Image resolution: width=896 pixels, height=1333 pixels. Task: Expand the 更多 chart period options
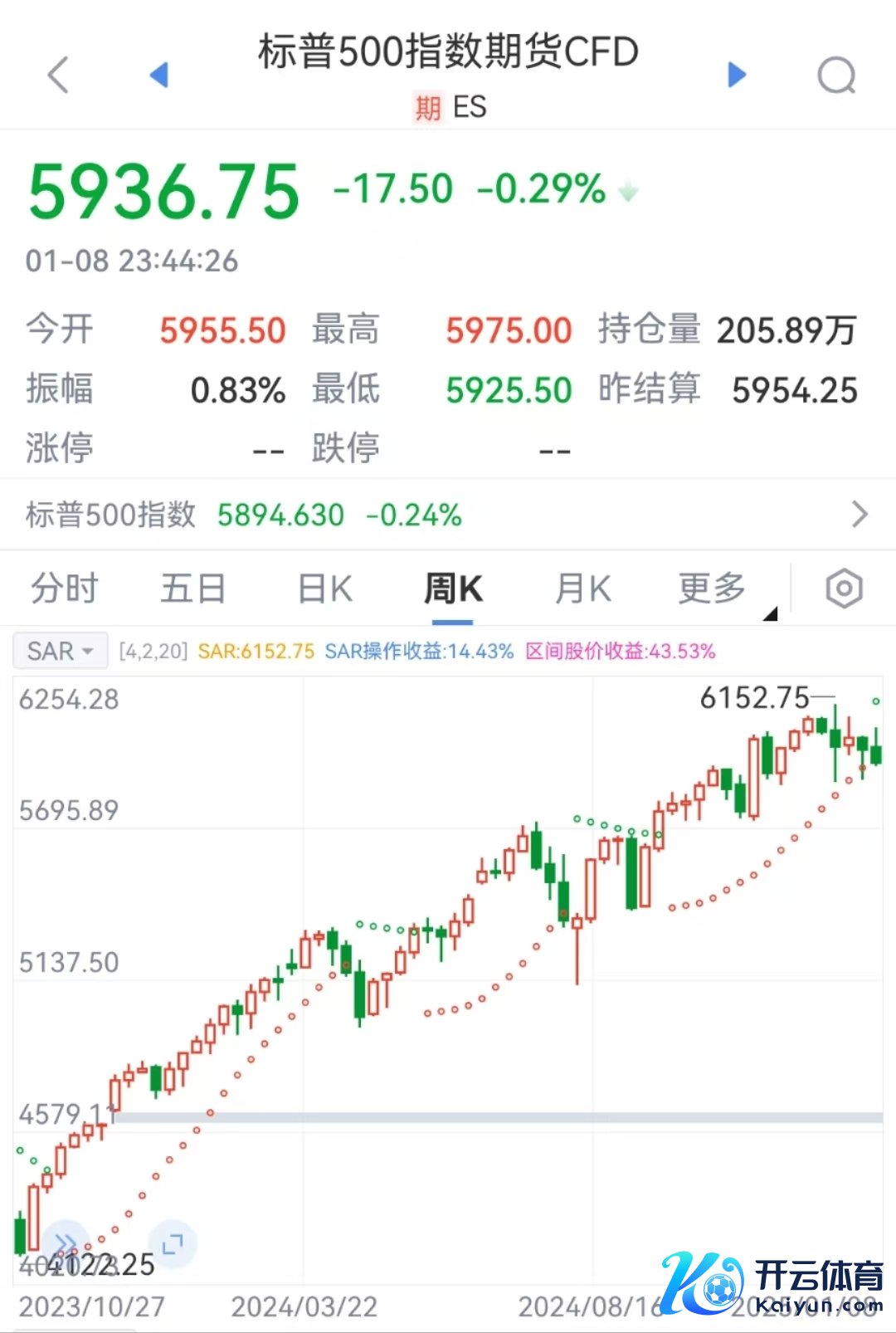tap(713, 589)
